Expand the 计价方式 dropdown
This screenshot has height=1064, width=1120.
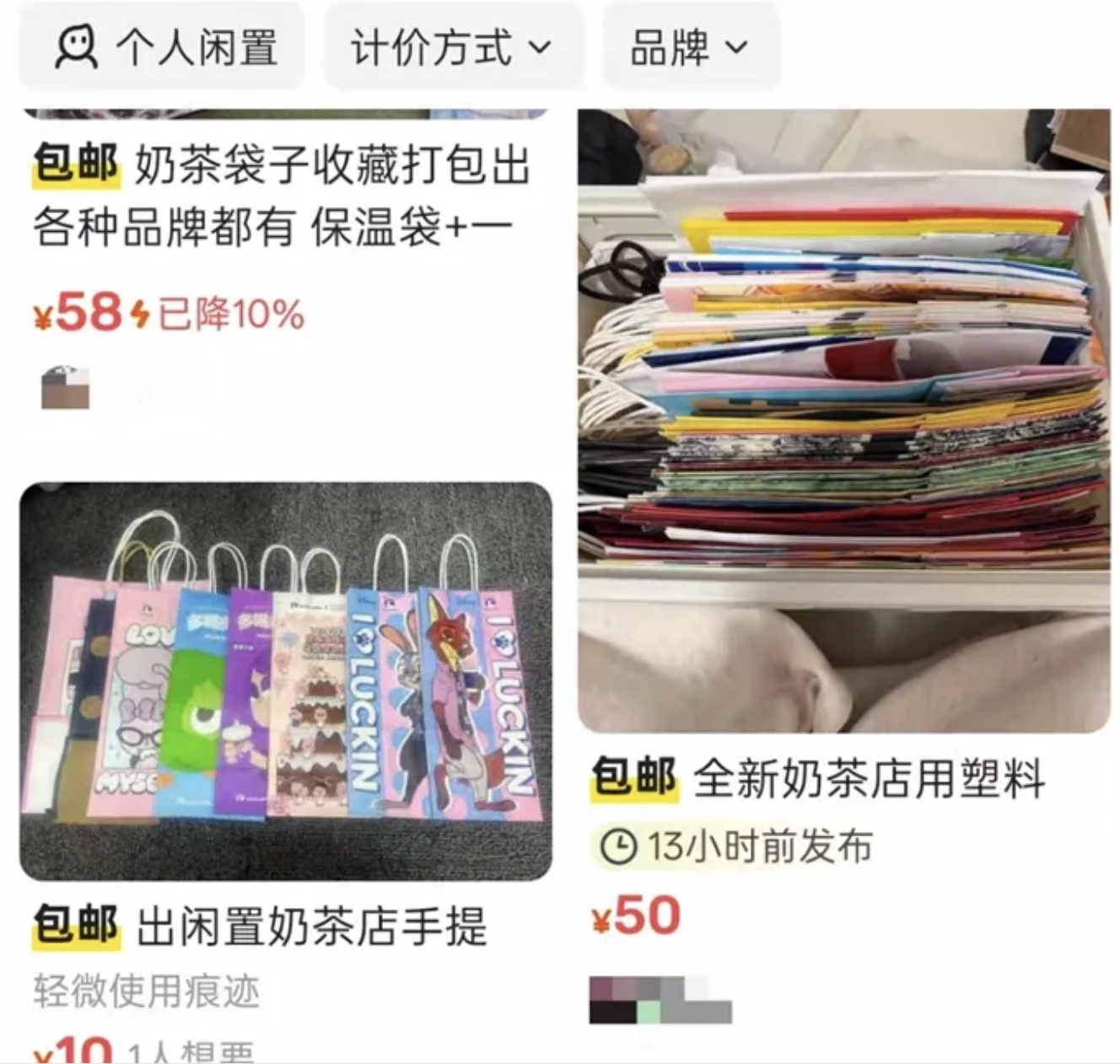[451, 47]
